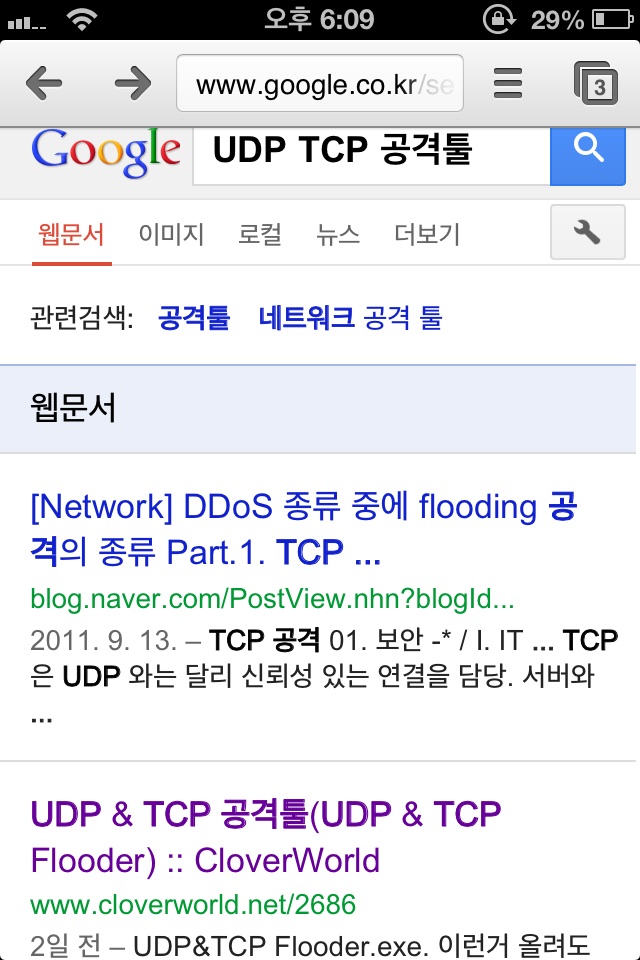This screenshot has width=640, height=960.
Task: Switch to the 뉴스 tab
Action: click(x=338, y=235)
